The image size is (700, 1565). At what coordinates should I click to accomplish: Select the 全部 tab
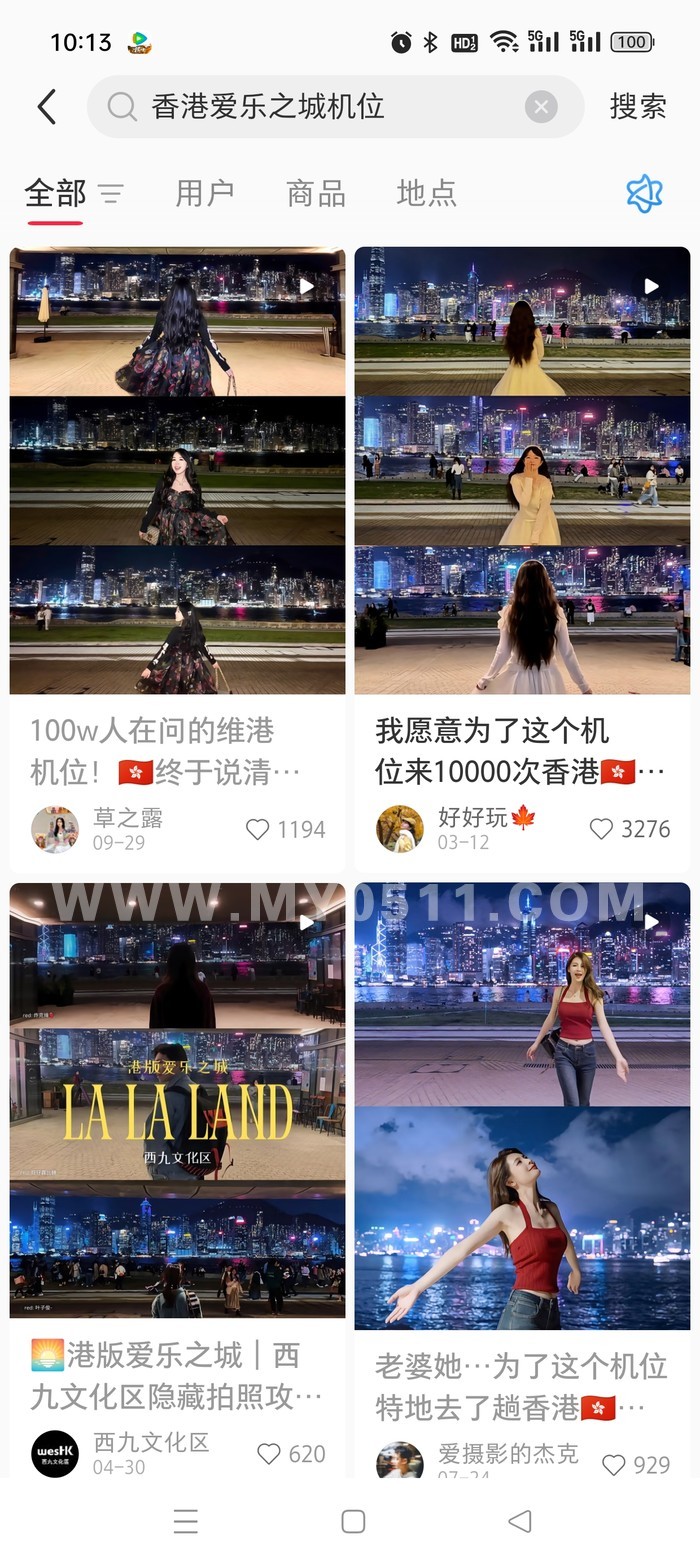55,192
